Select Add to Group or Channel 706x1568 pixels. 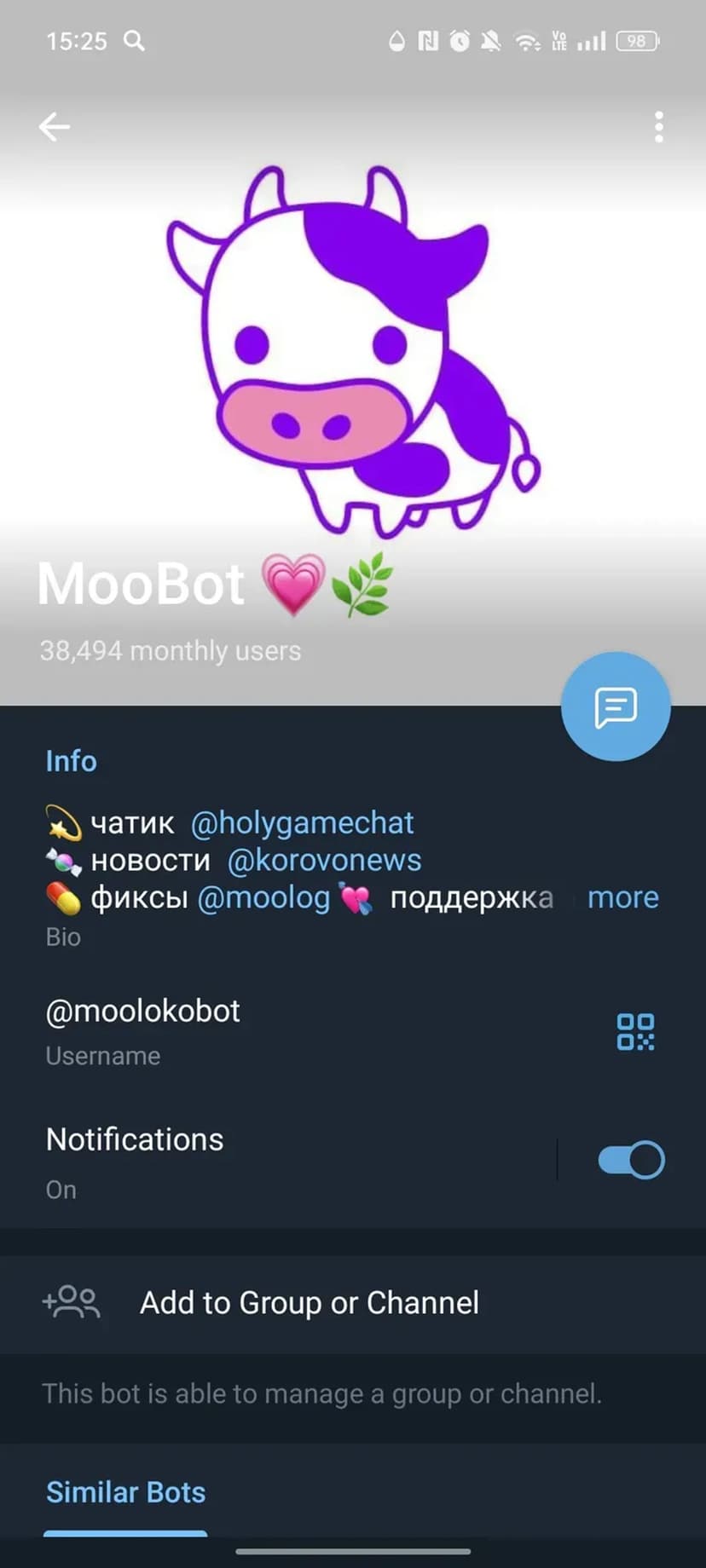point(309,1303)
